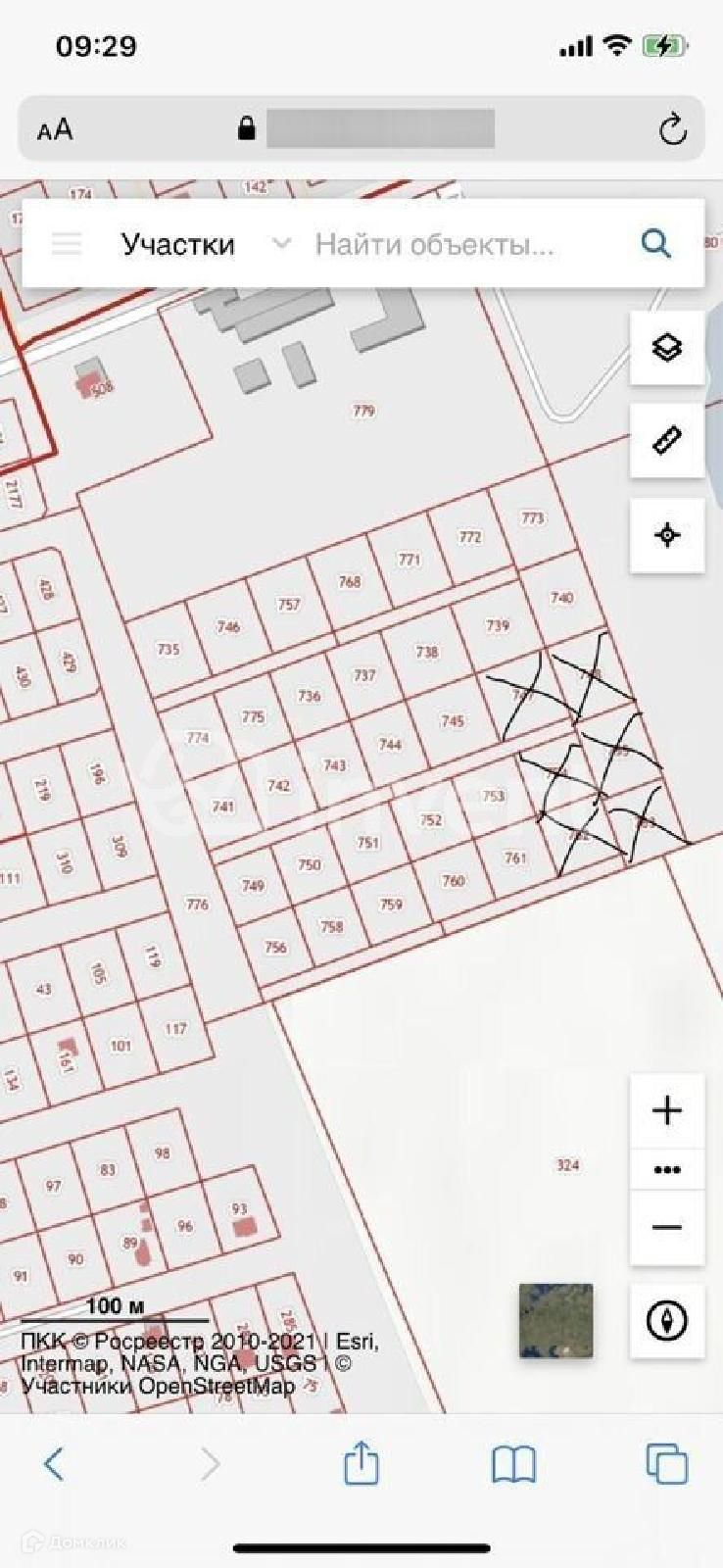Open the hamburger menu on the map
Viewport: 723px width, 1568px height.
(x=66, y=243)
